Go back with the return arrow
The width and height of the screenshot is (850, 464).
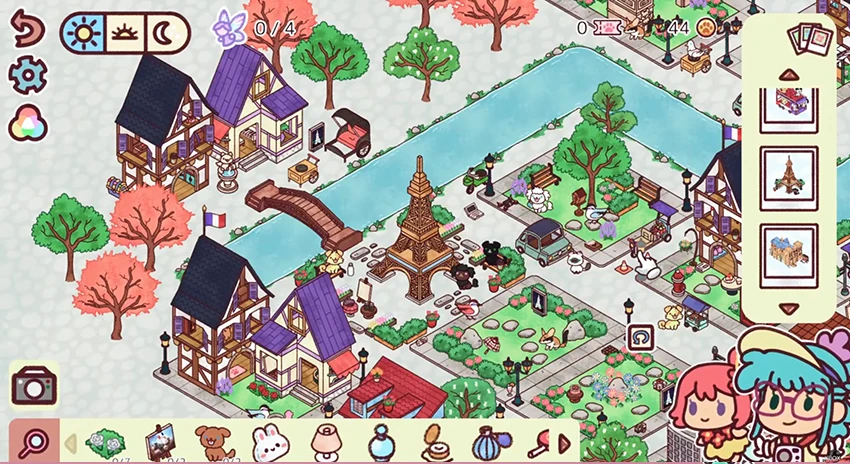click(x=27, y=29)
